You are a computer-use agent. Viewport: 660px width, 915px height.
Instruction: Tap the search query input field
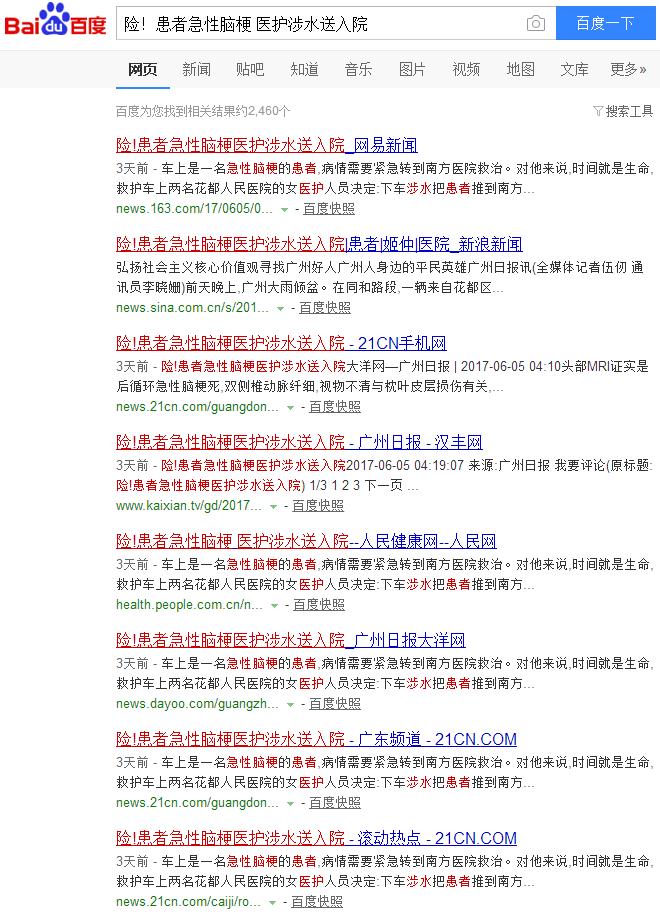320,24
